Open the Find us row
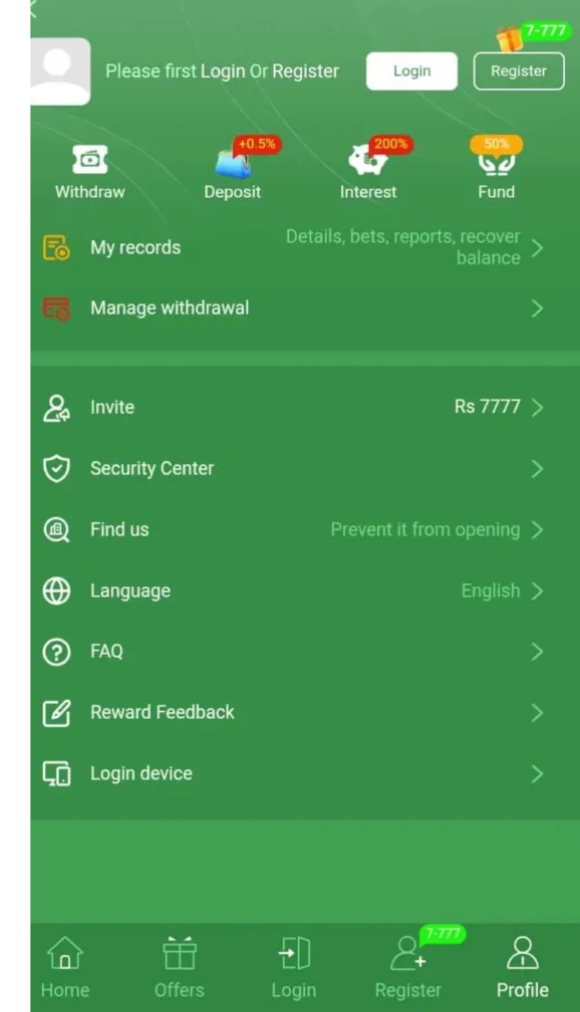The image size is (580, 1012). coord(305,530)
